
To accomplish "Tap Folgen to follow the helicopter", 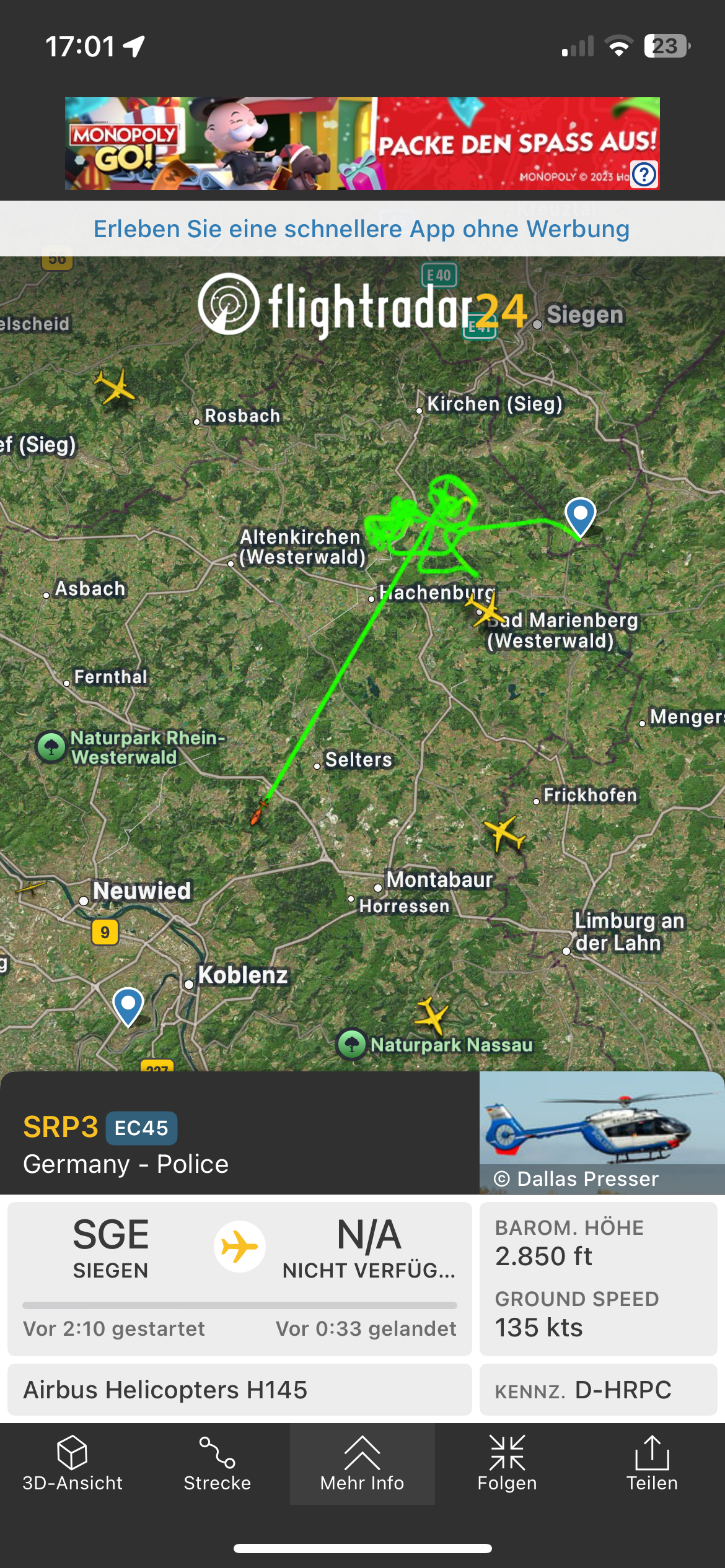I will pyautogui.click(x=507, y=1464).
